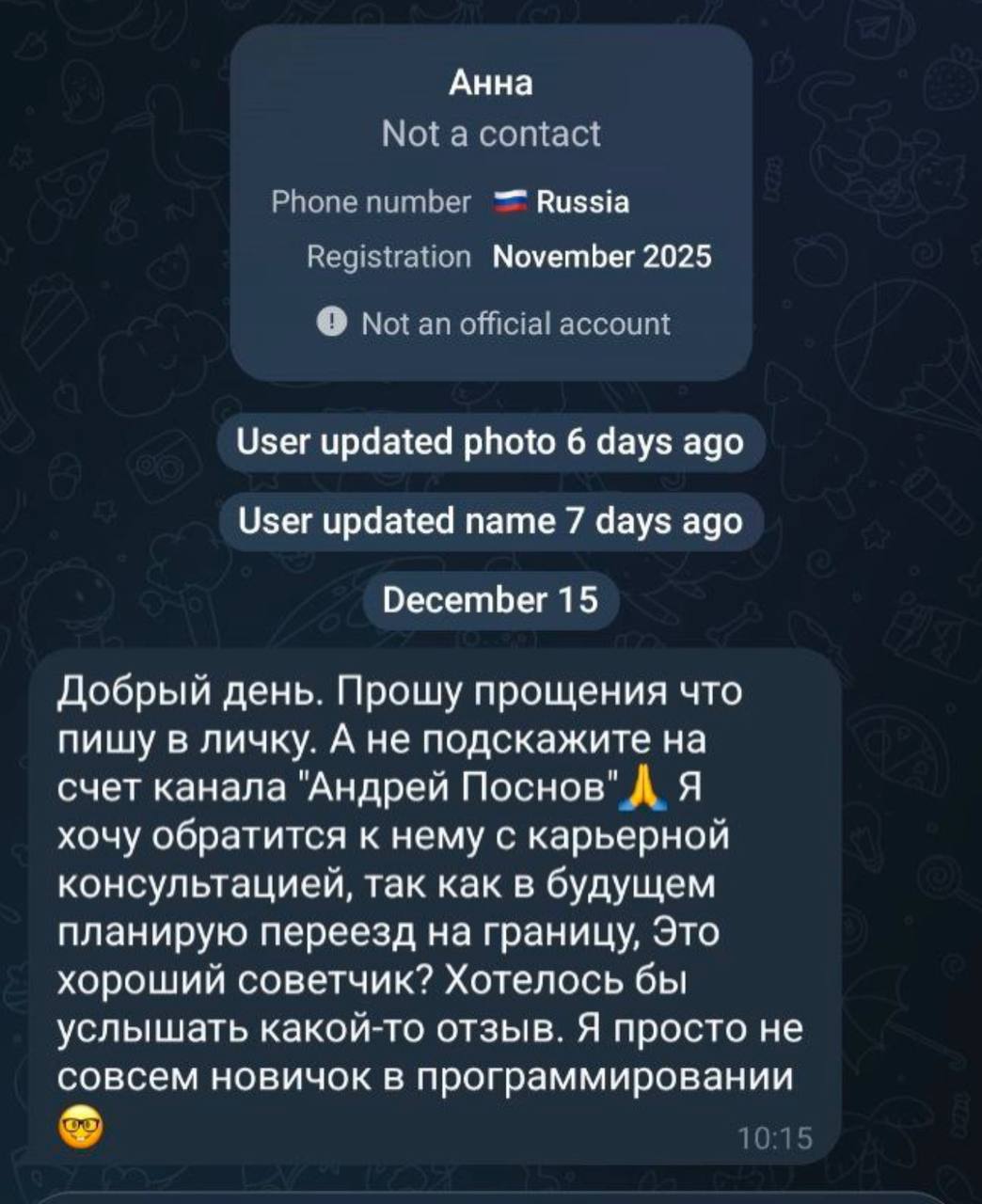
Task: Open the December 15 date chip
Action: click(x=490, y=600)
